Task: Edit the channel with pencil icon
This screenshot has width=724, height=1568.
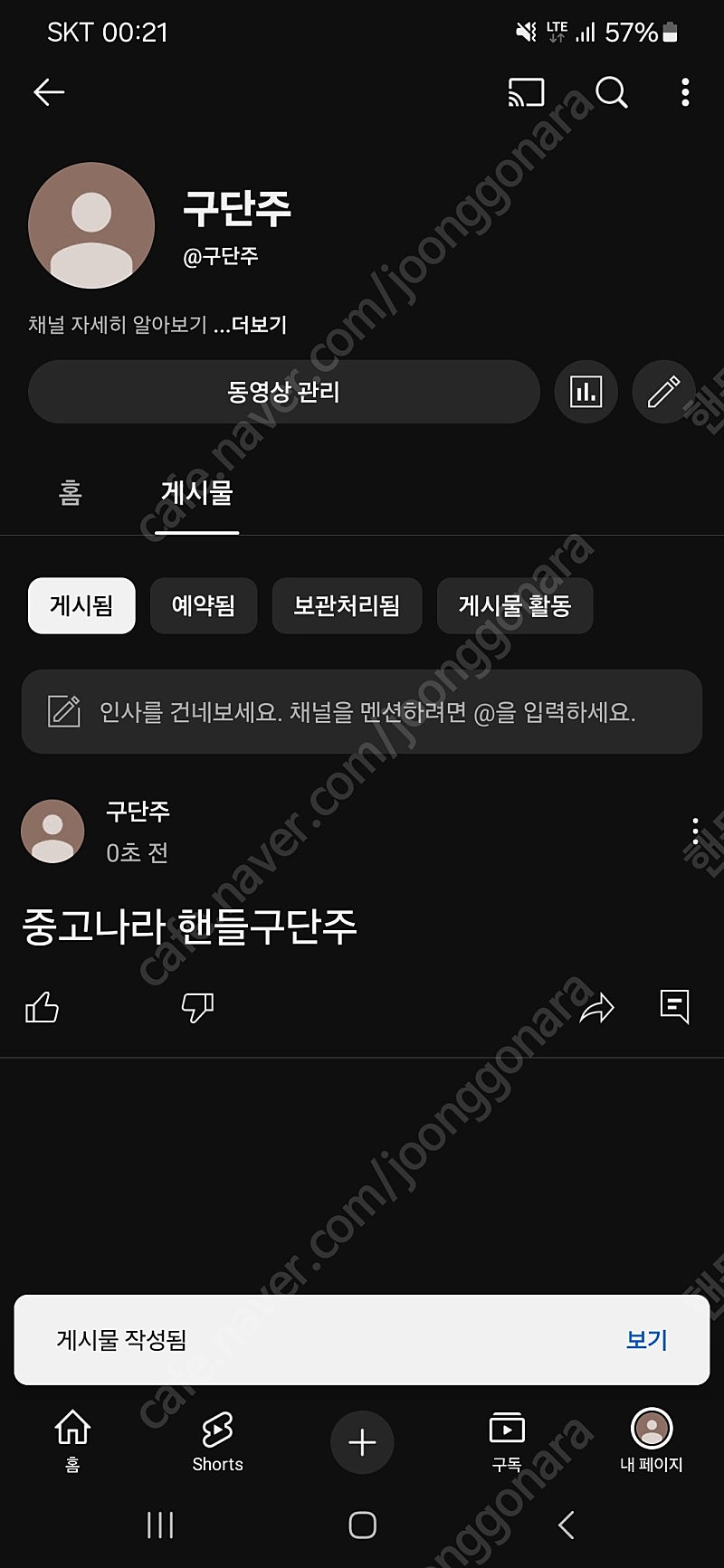Action: (663, 392)
